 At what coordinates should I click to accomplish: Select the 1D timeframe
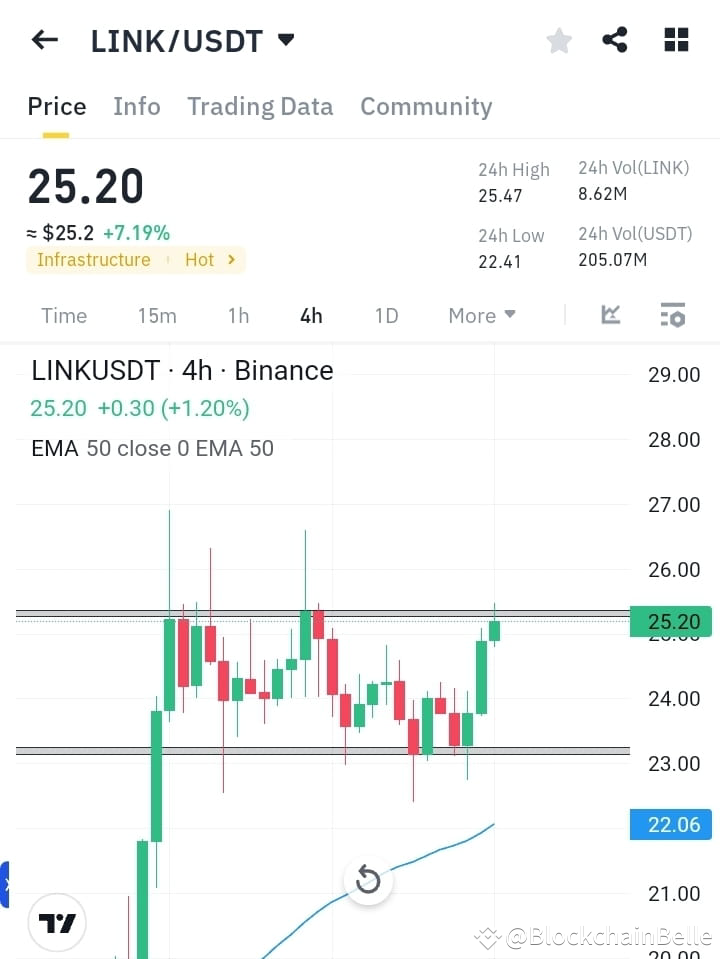386,315
